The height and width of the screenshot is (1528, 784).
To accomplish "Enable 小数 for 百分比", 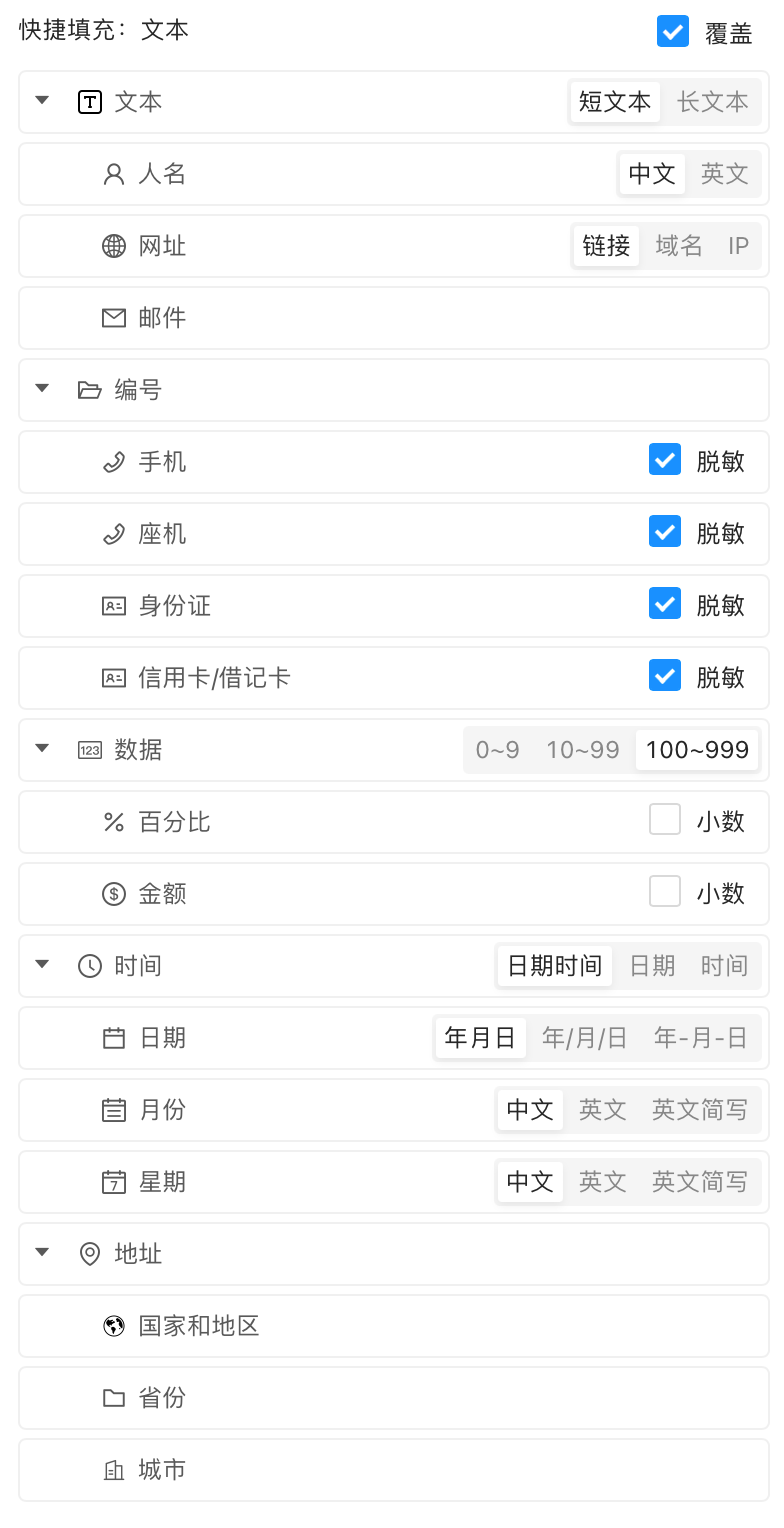I will tap(665, 820).
